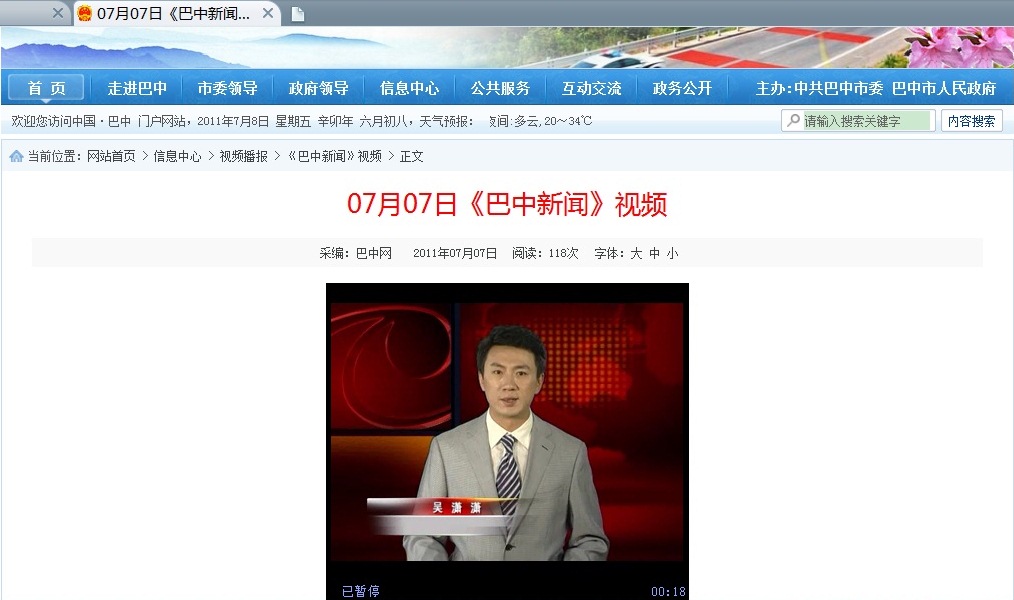Screen dimensions: 1014x600
Task: Go to 政府领导 section
Action: [x=318, y=88]
